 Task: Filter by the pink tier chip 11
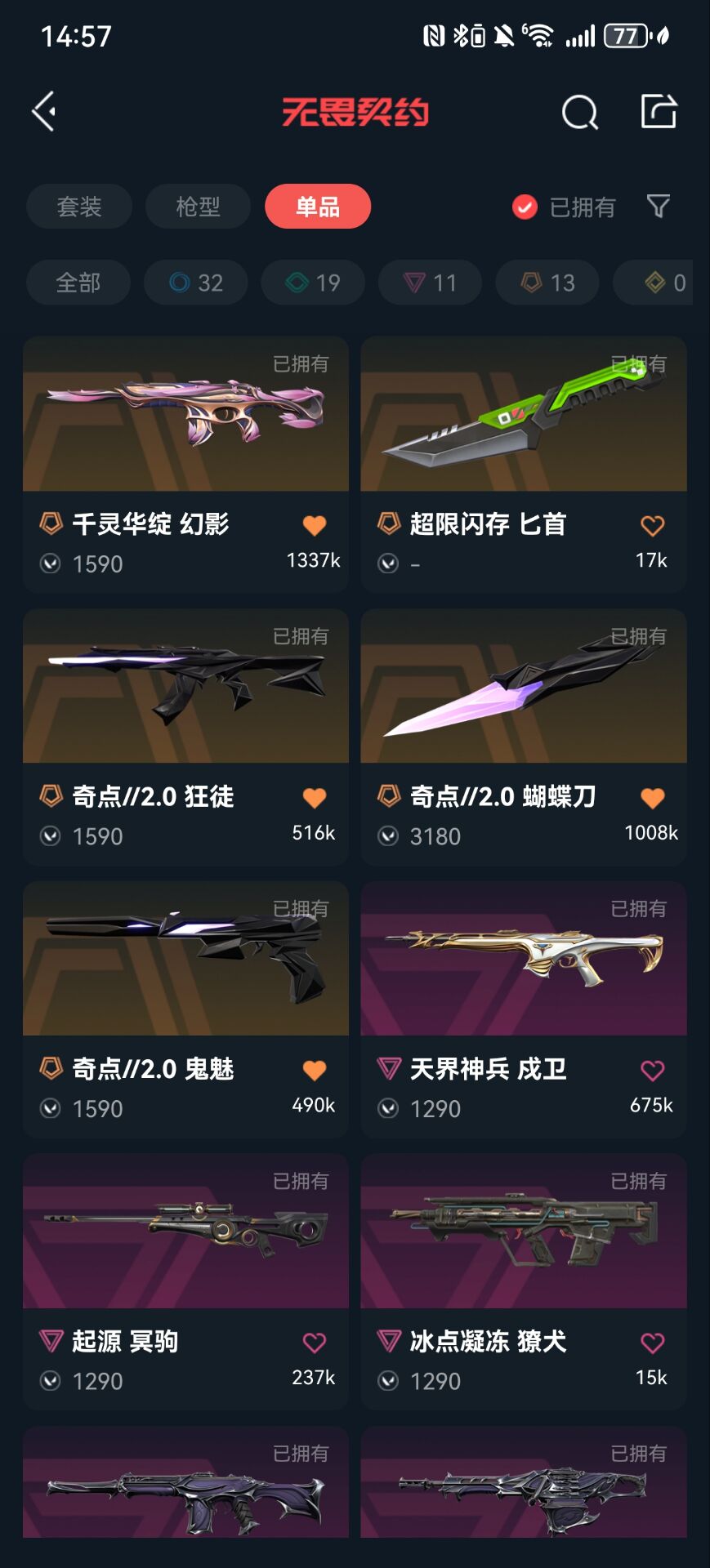[x=430, y=283]
